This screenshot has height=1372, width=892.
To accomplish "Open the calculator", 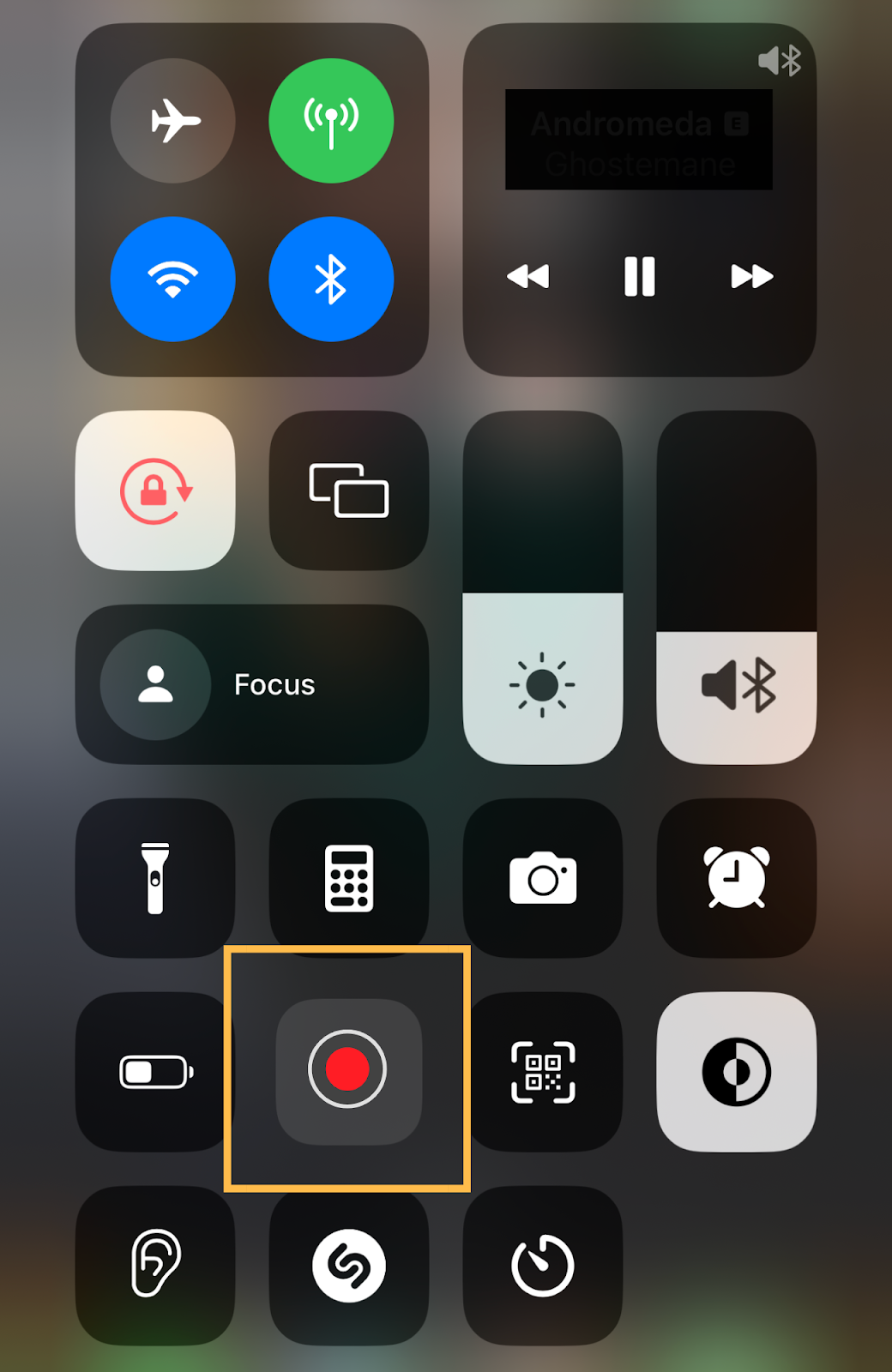I will tap(349, 878).
